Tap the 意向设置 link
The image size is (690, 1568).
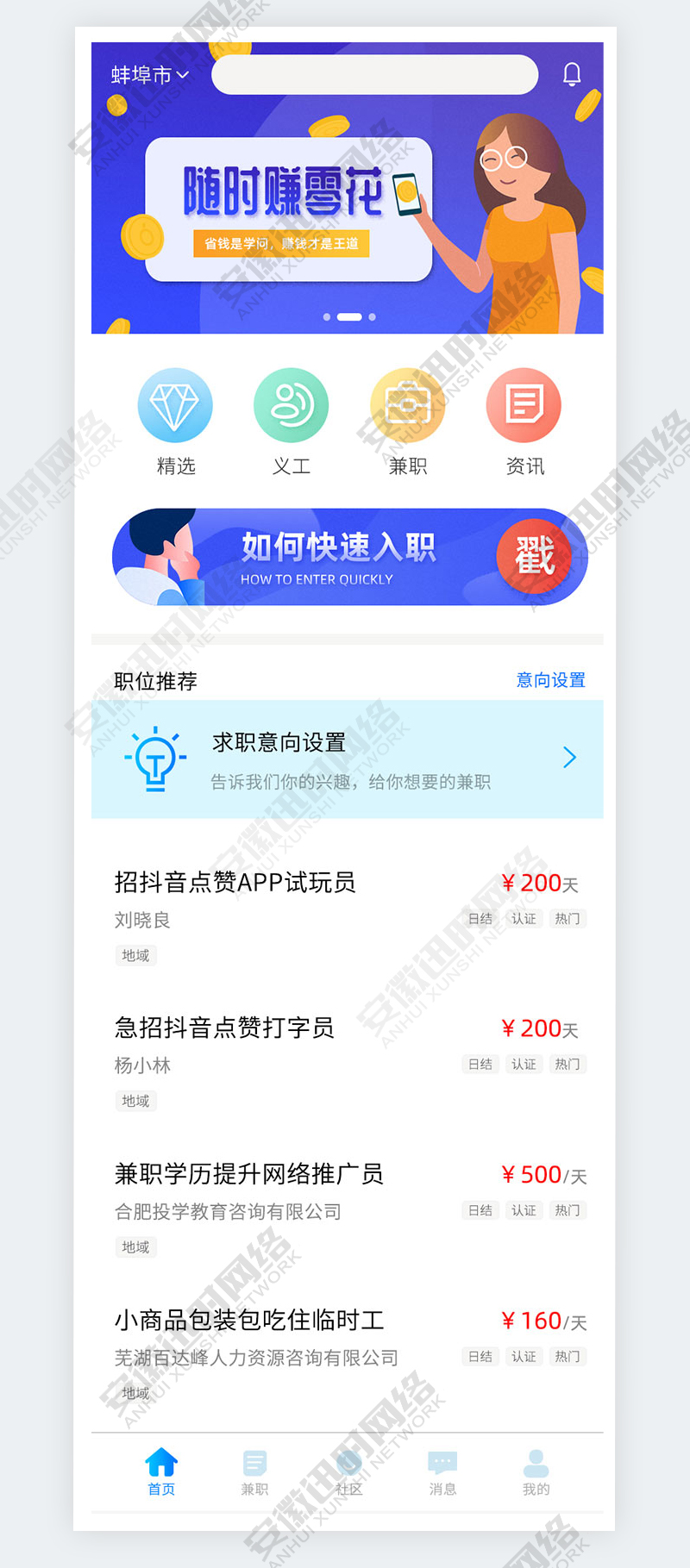(x=550, y=680)
